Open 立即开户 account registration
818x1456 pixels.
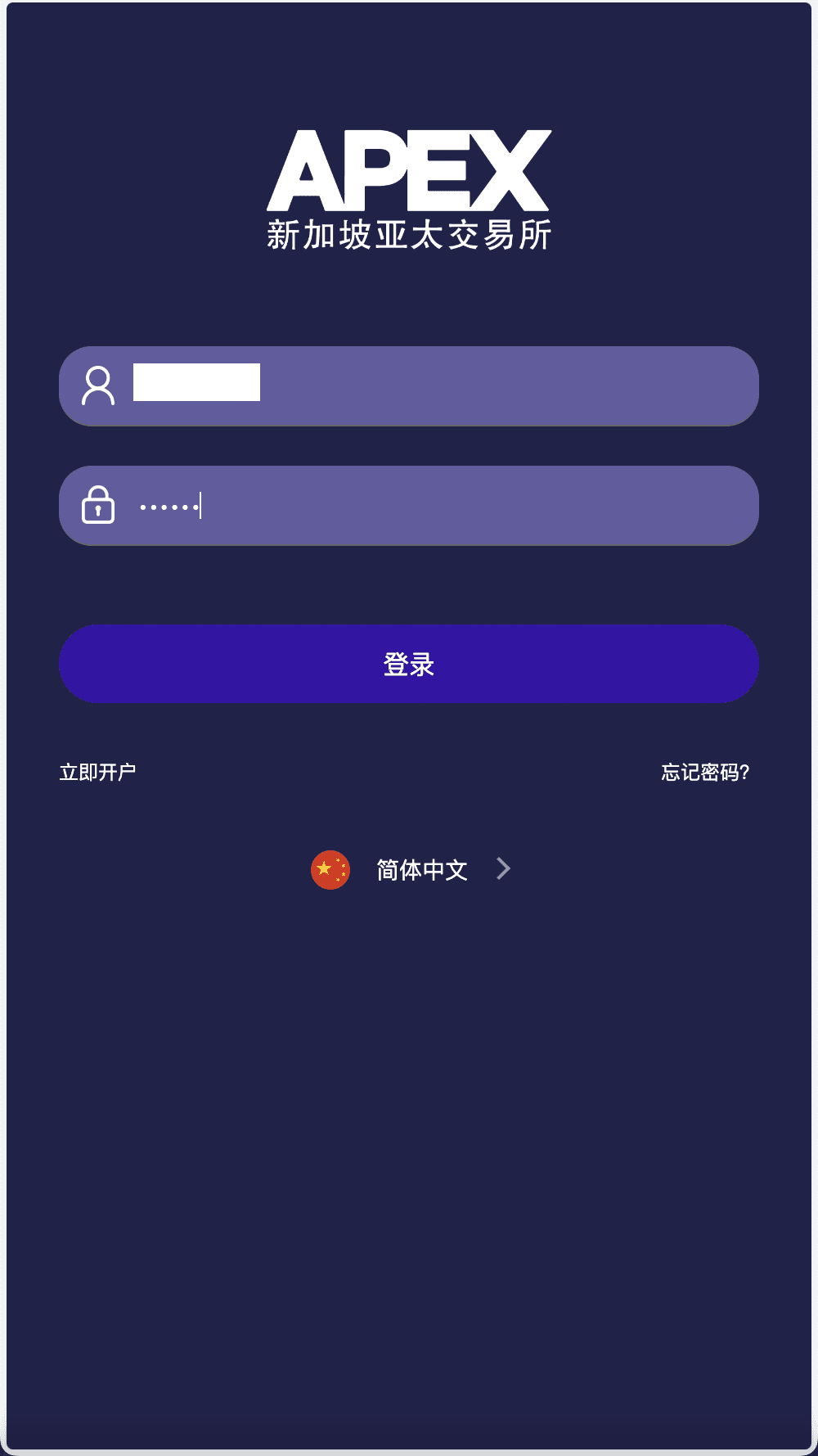97,772
